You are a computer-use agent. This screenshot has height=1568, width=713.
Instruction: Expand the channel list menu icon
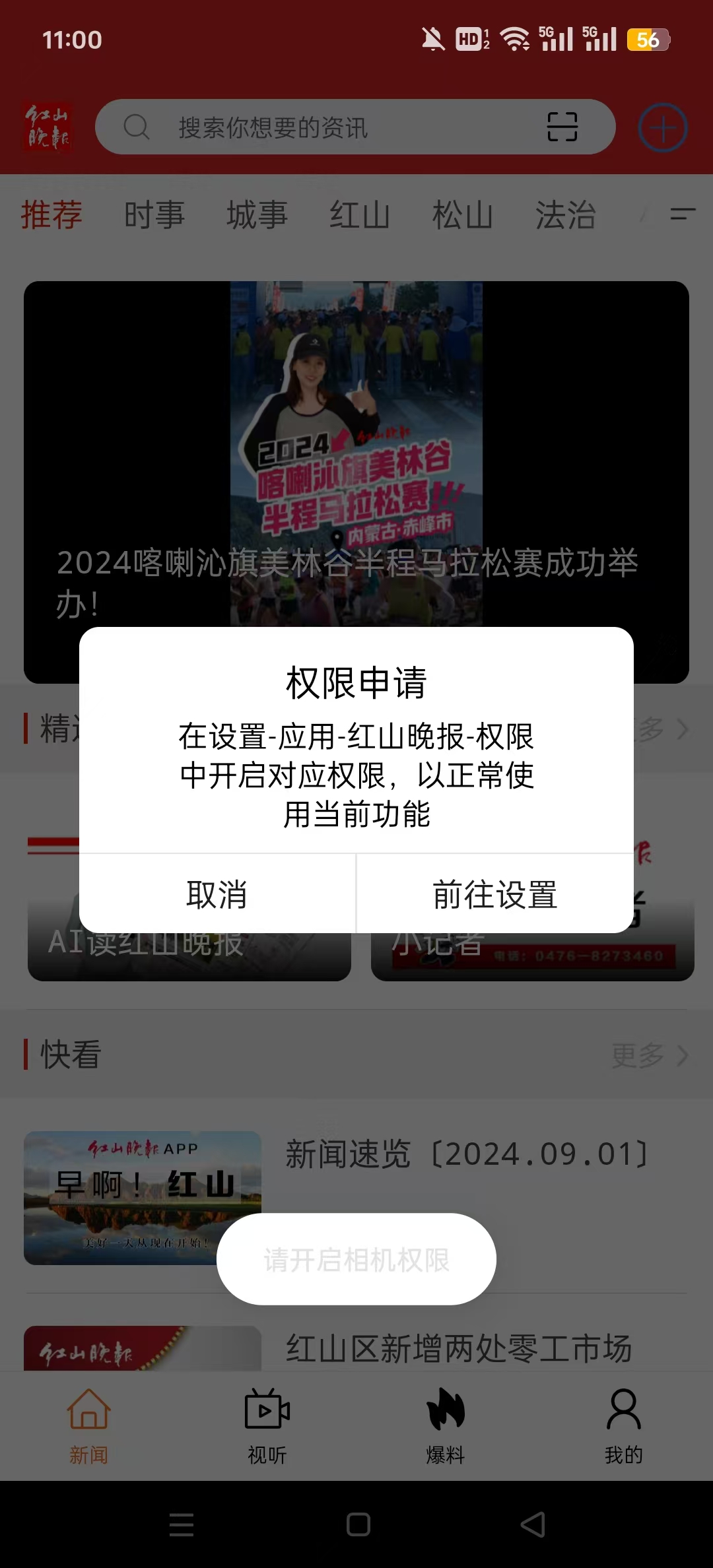click(x=683, y=214)
